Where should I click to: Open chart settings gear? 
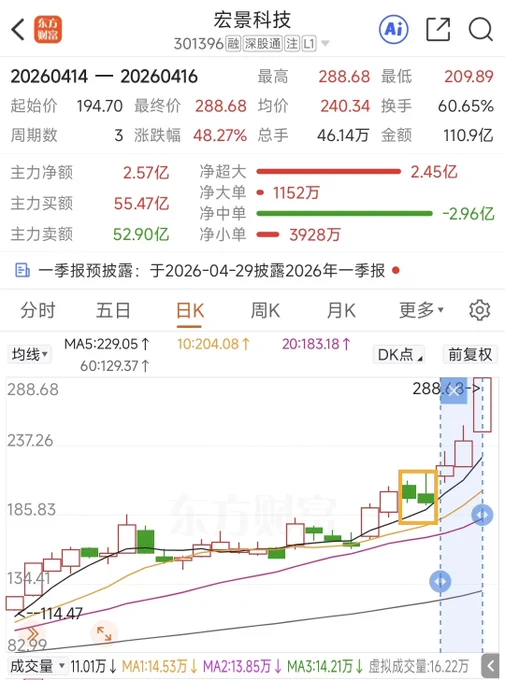click(479, 310)
